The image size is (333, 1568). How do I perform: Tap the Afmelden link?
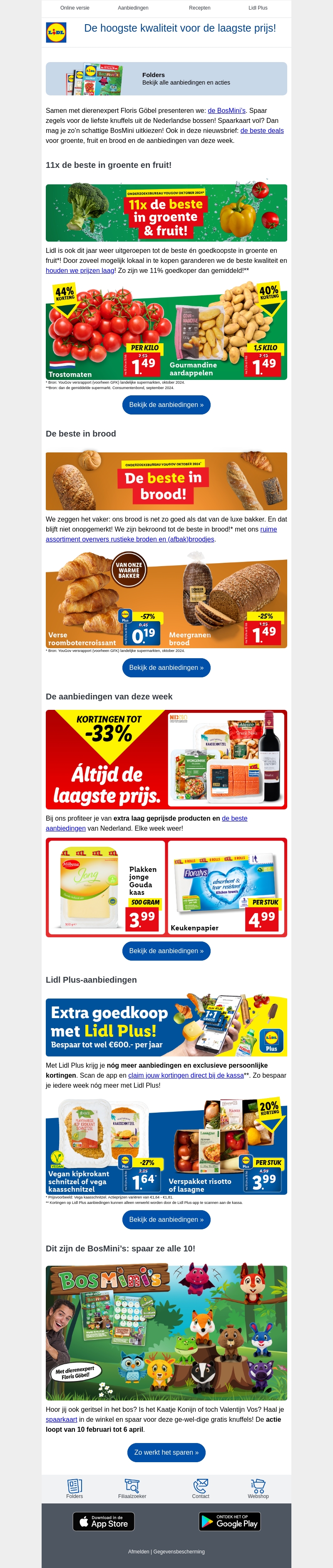[139, 1552]
